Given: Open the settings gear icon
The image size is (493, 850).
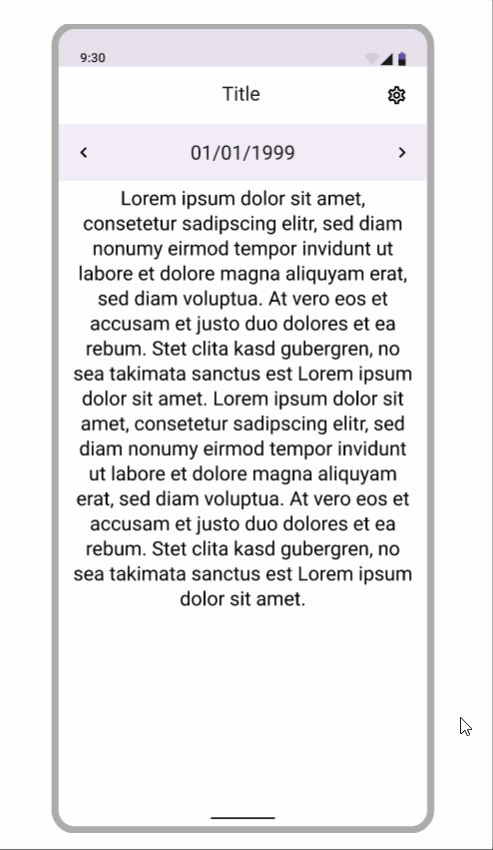Looking at the screenshot, I should tap(396, 95).
